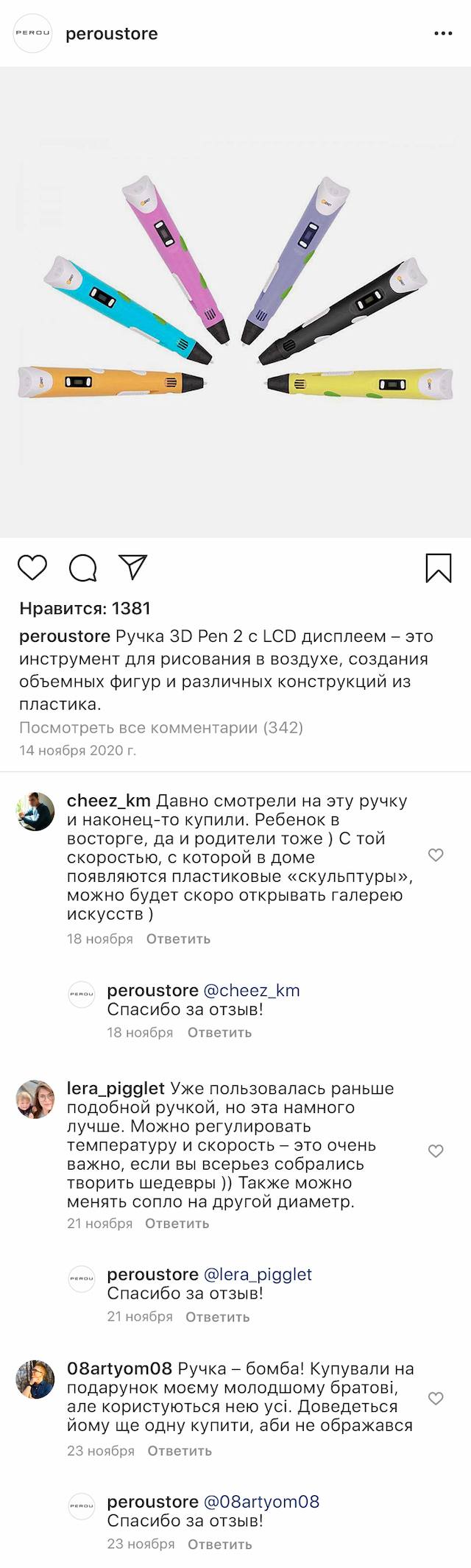
Task: Open the 3D pens post image
Action: (x=235, y=302)
